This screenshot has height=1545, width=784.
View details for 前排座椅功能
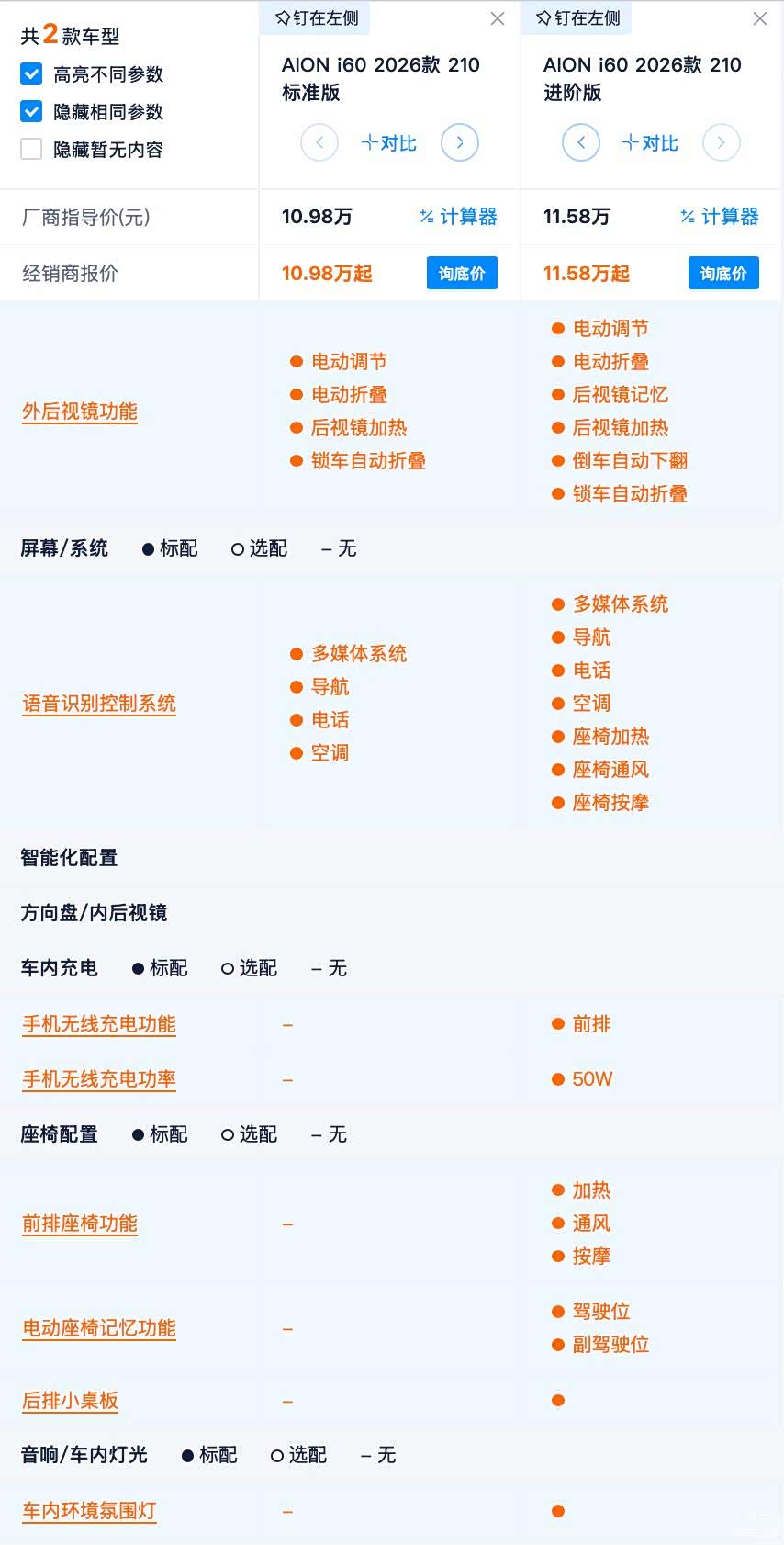pyautogui.click(x=80, y=1224)
